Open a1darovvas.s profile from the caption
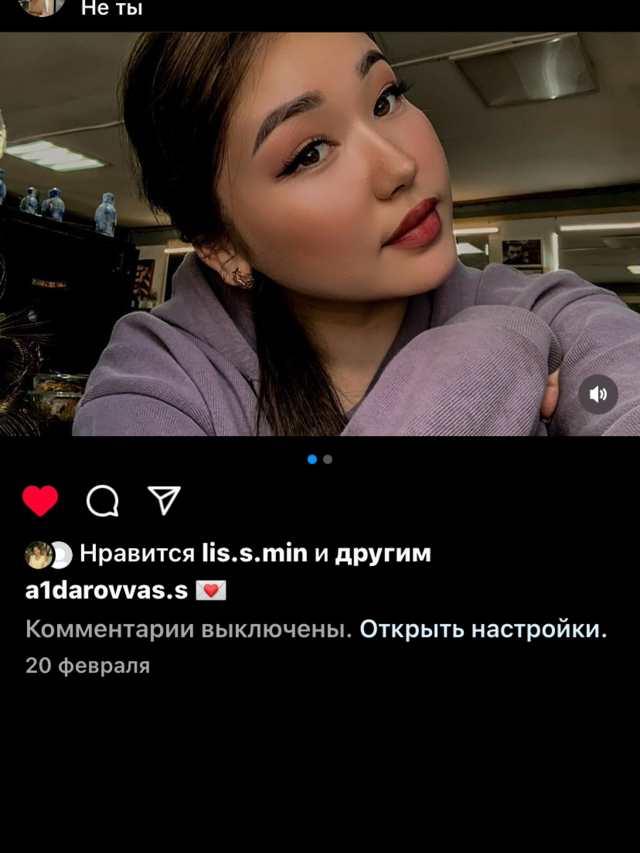The height and width of the screenshot is (853, 640). (107, 590)
